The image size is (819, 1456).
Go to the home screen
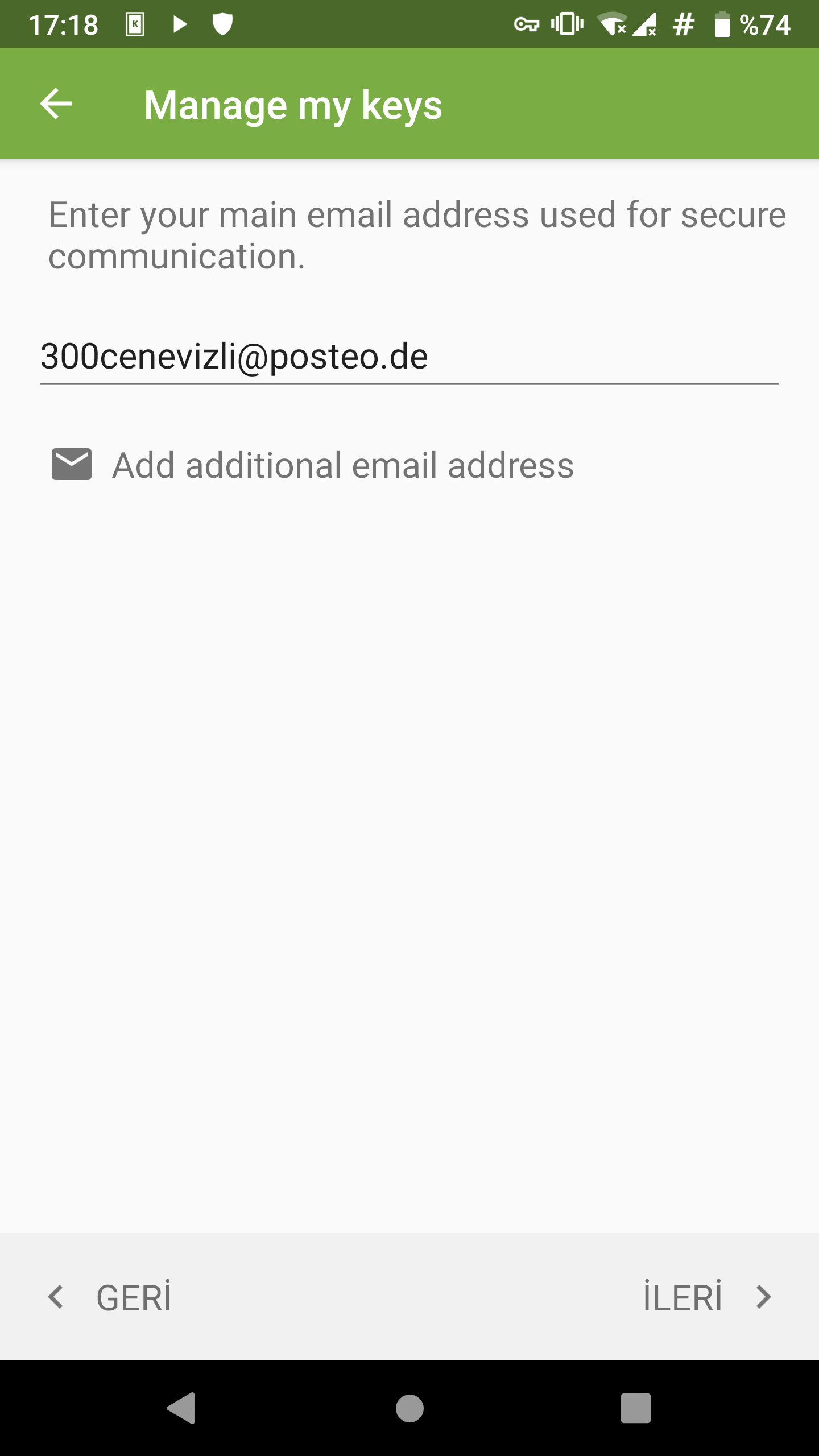pyautogui.click(x=409, y=1408)
